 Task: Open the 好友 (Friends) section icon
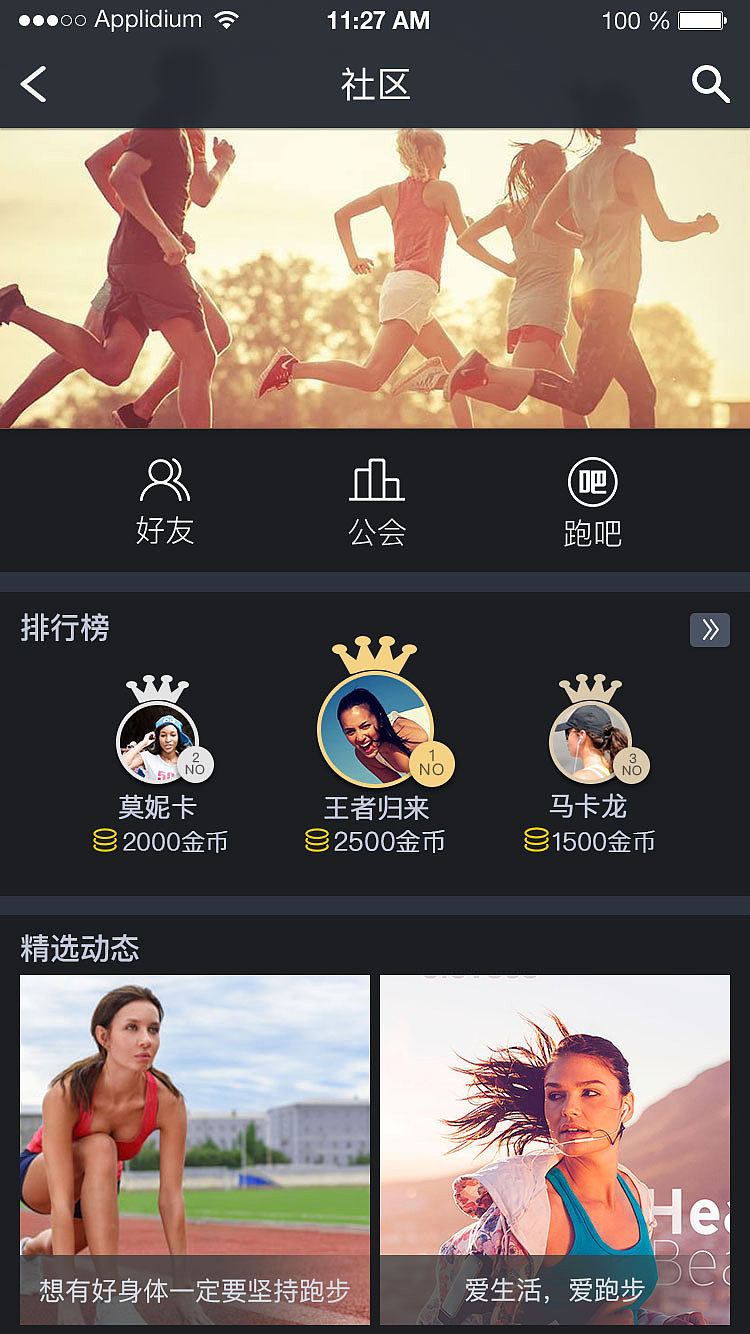click(163, 483)
